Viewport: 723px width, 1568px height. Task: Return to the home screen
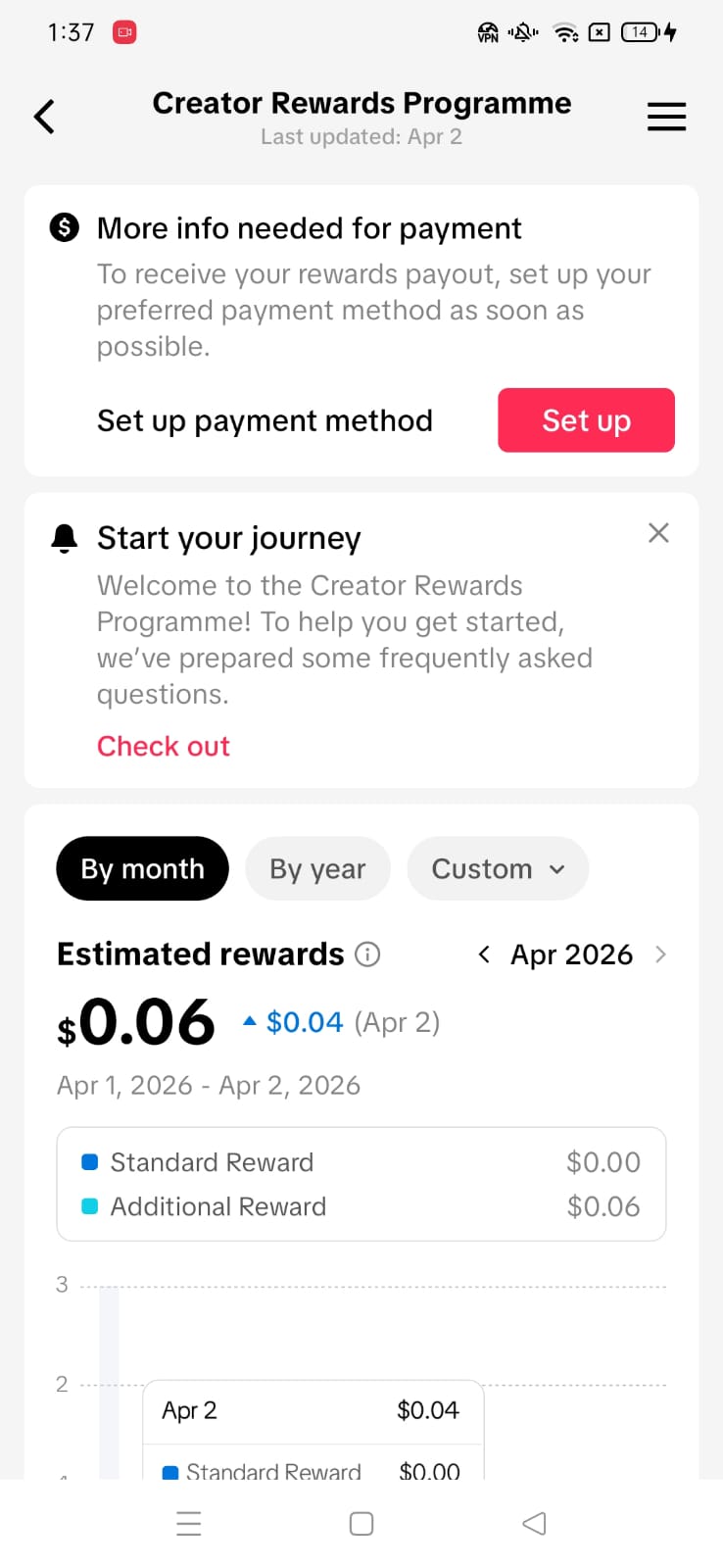361,1524
